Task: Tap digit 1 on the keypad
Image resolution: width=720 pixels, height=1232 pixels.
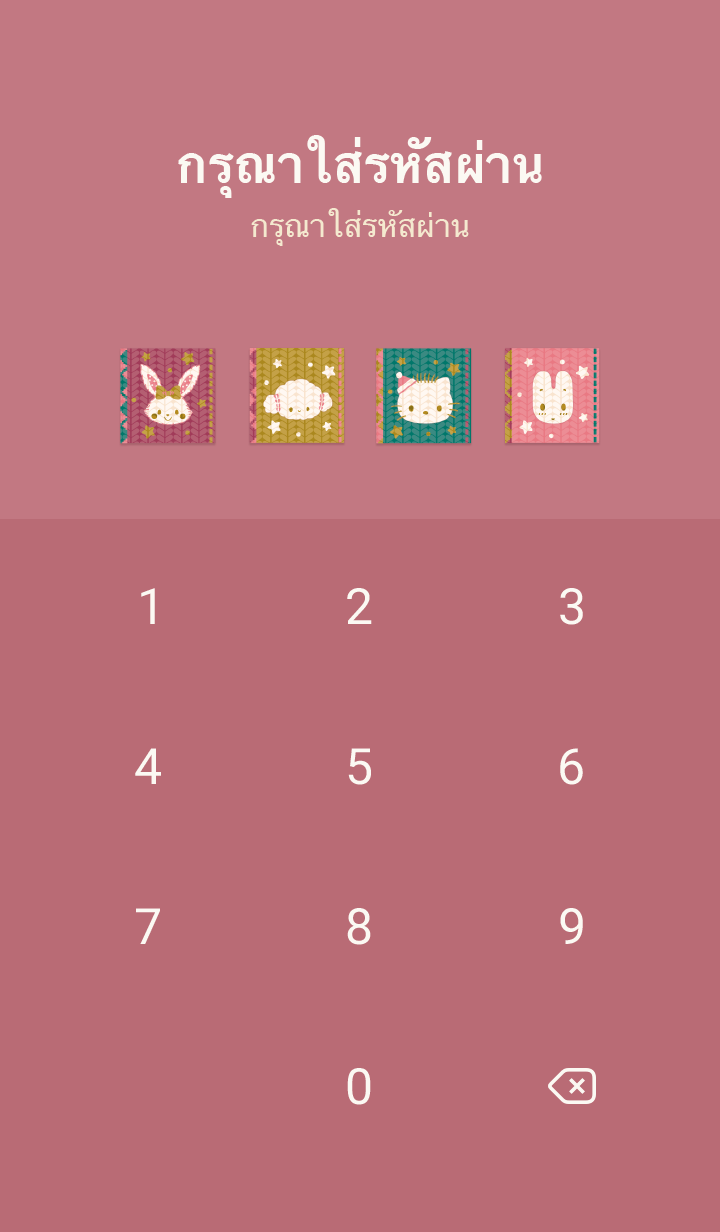Action: (x=149, y=607)
